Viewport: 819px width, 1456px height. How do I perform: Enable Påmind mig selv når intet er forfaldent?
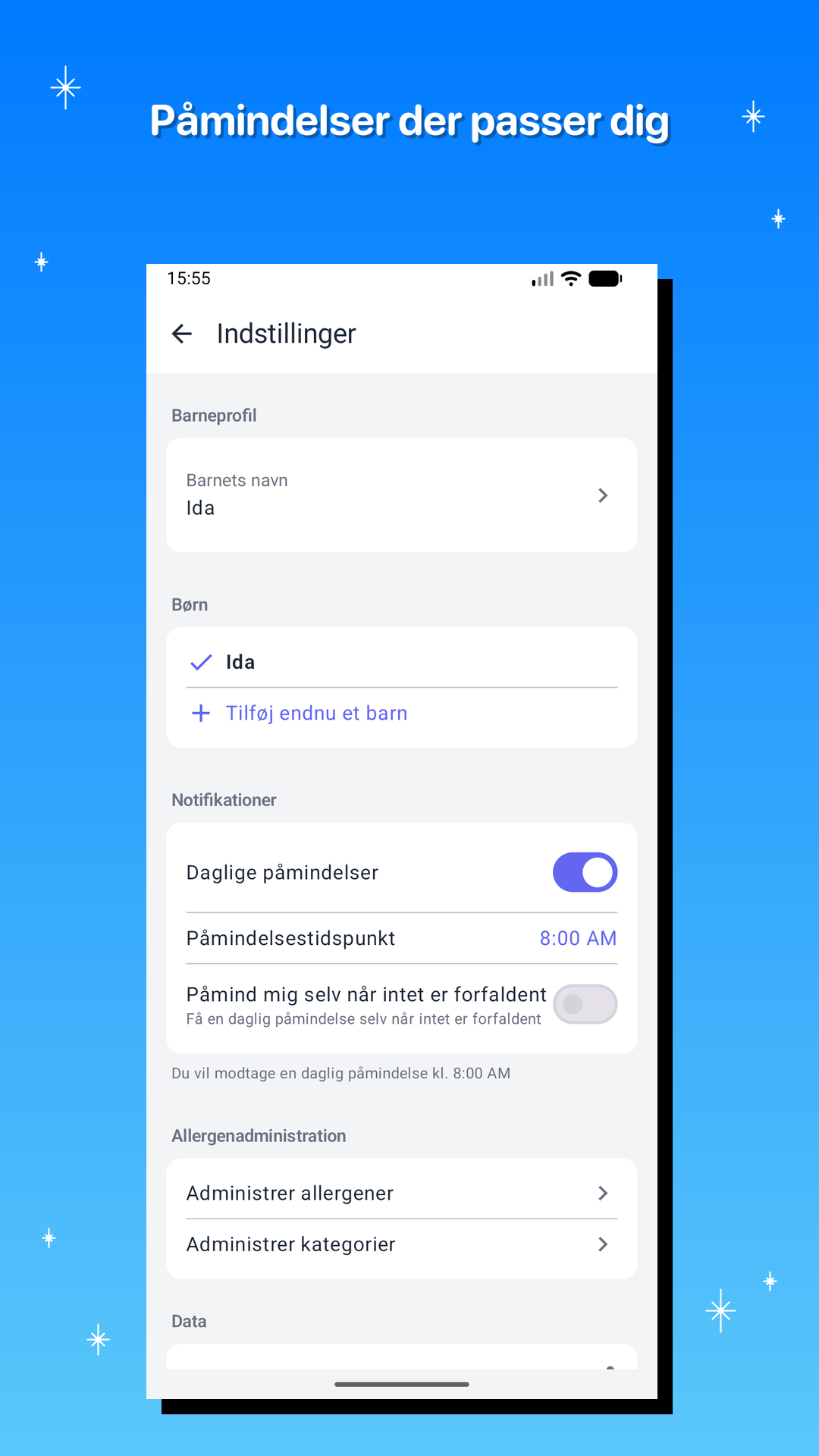point(584,1003)
